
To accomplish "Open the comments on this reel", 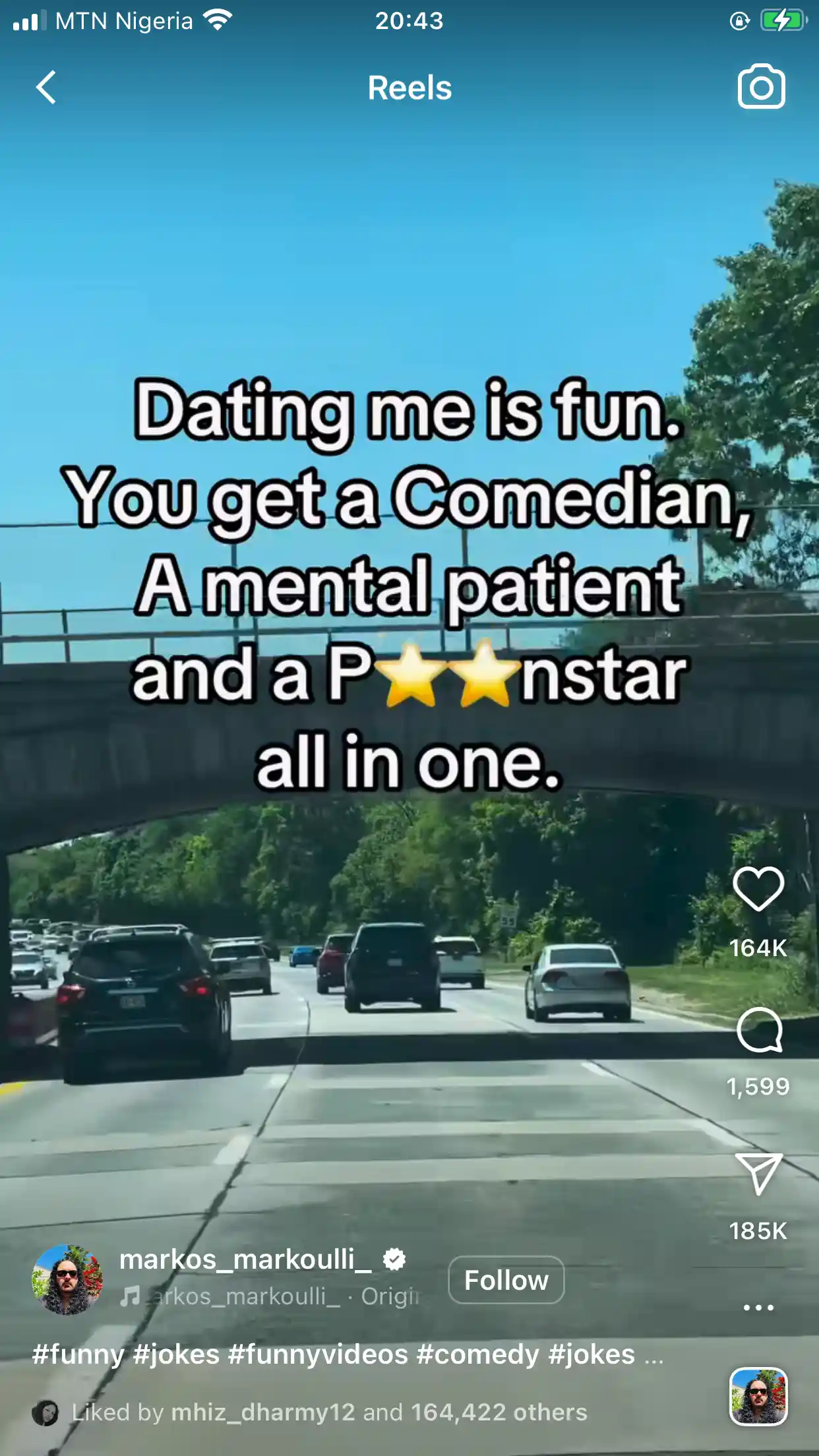I will pos(759,1029).
